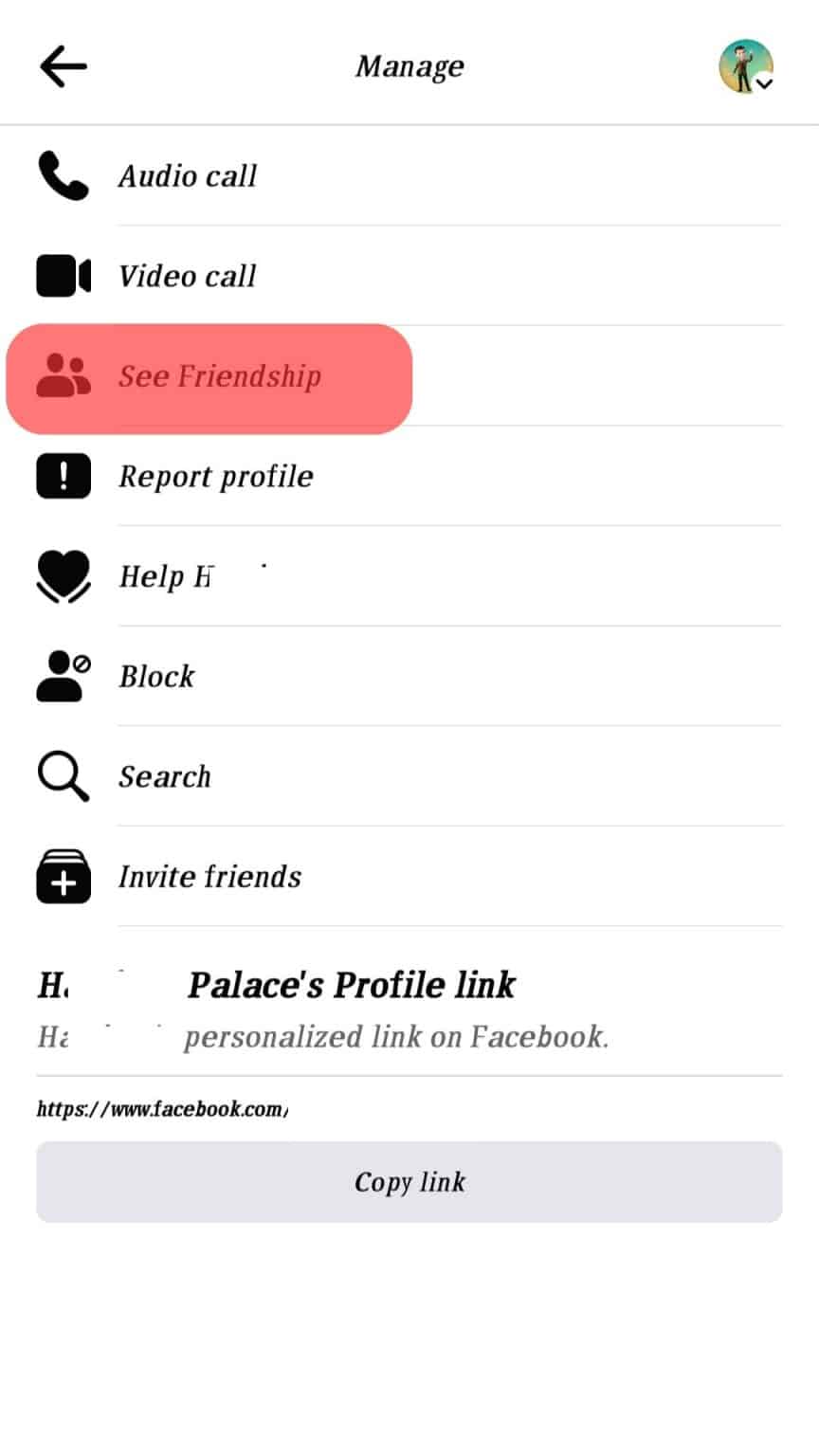Tap the Audio call phone icon
The width and height of the screenshot is (819, 1456).
pyautogui.click(x=63, y=176)
